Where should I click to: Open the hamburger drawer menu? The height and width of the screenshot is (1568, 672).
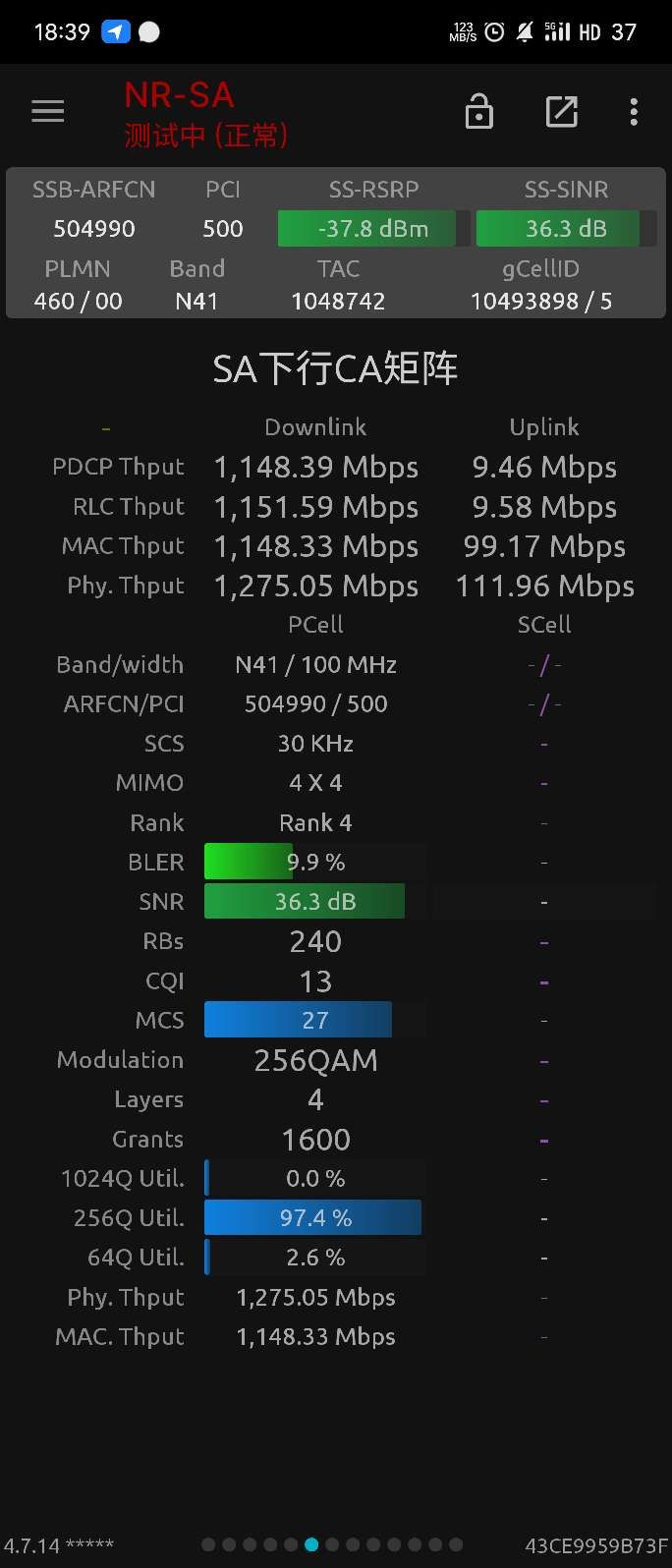(47, 112)
